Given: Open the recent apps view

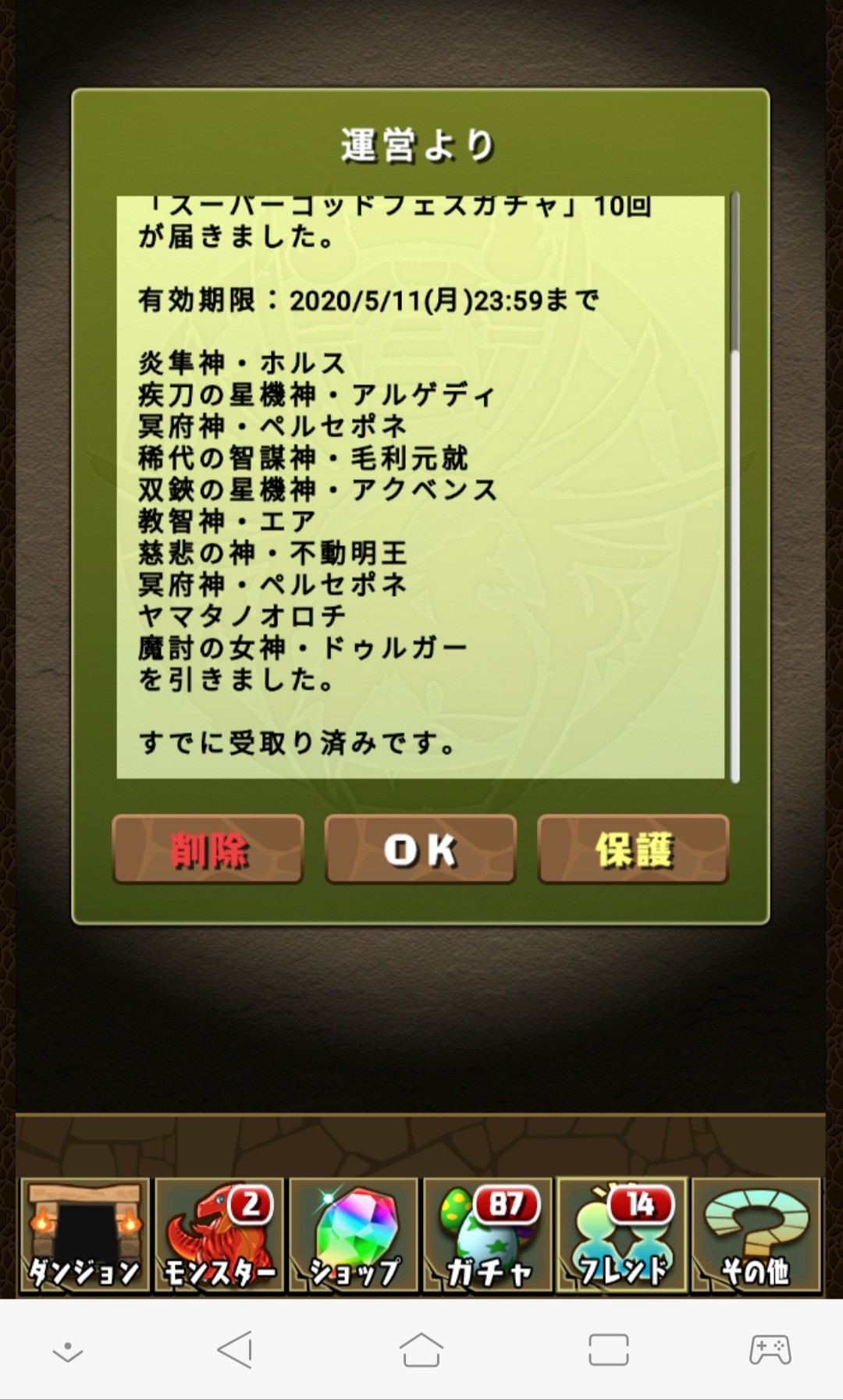Looking at the screenshot, I should [x=608, y=1349].
